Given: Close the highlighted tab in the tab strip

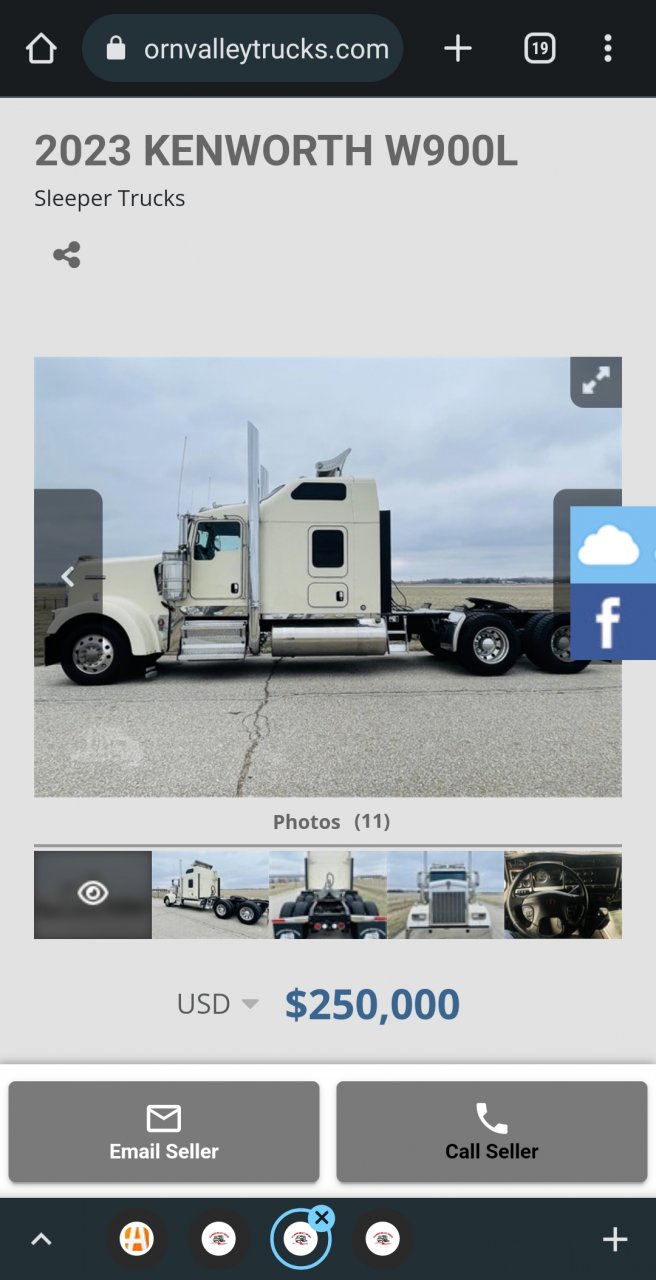Looking at the screenshot, I should click(x=321, y=1217).
